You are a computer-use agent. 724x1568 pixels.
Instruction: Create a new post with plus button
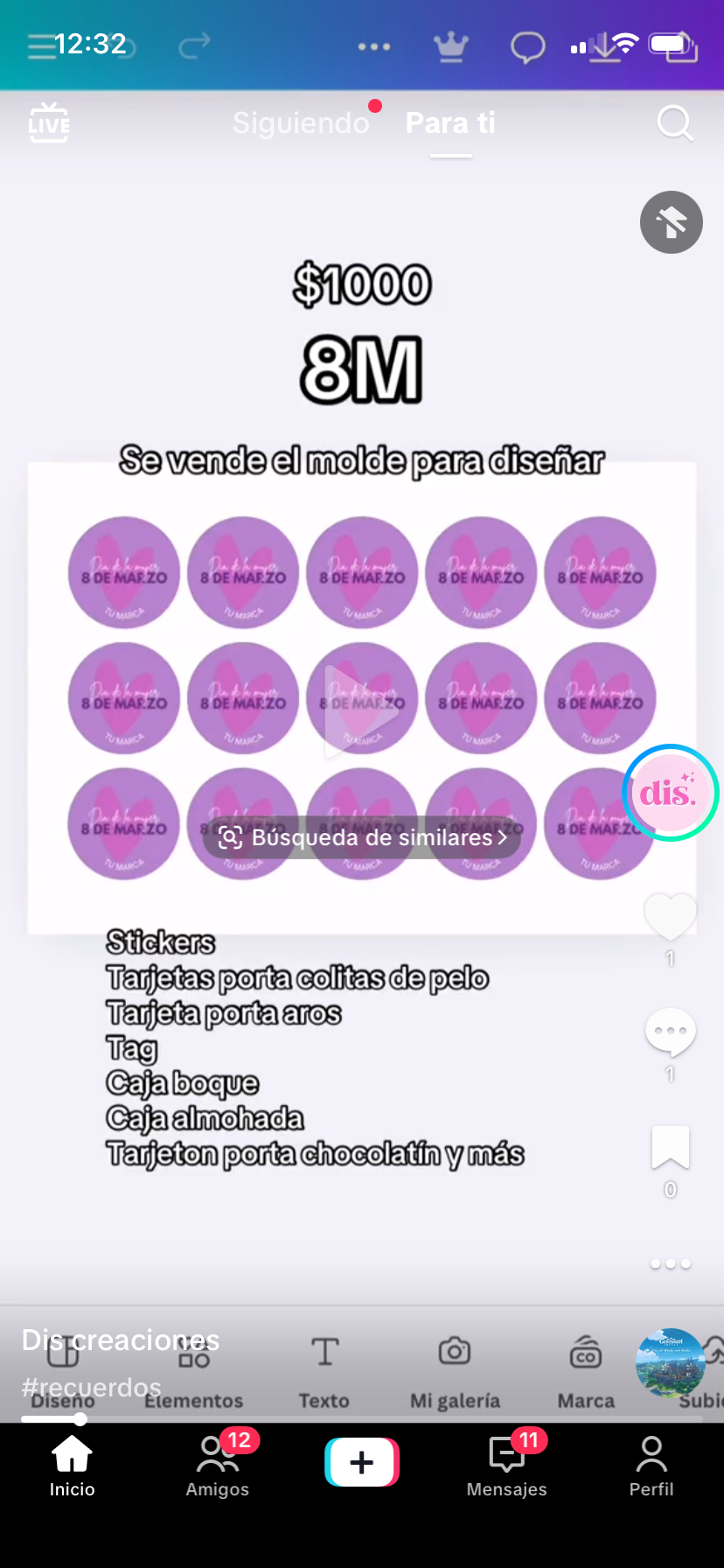pos(362,1462)
